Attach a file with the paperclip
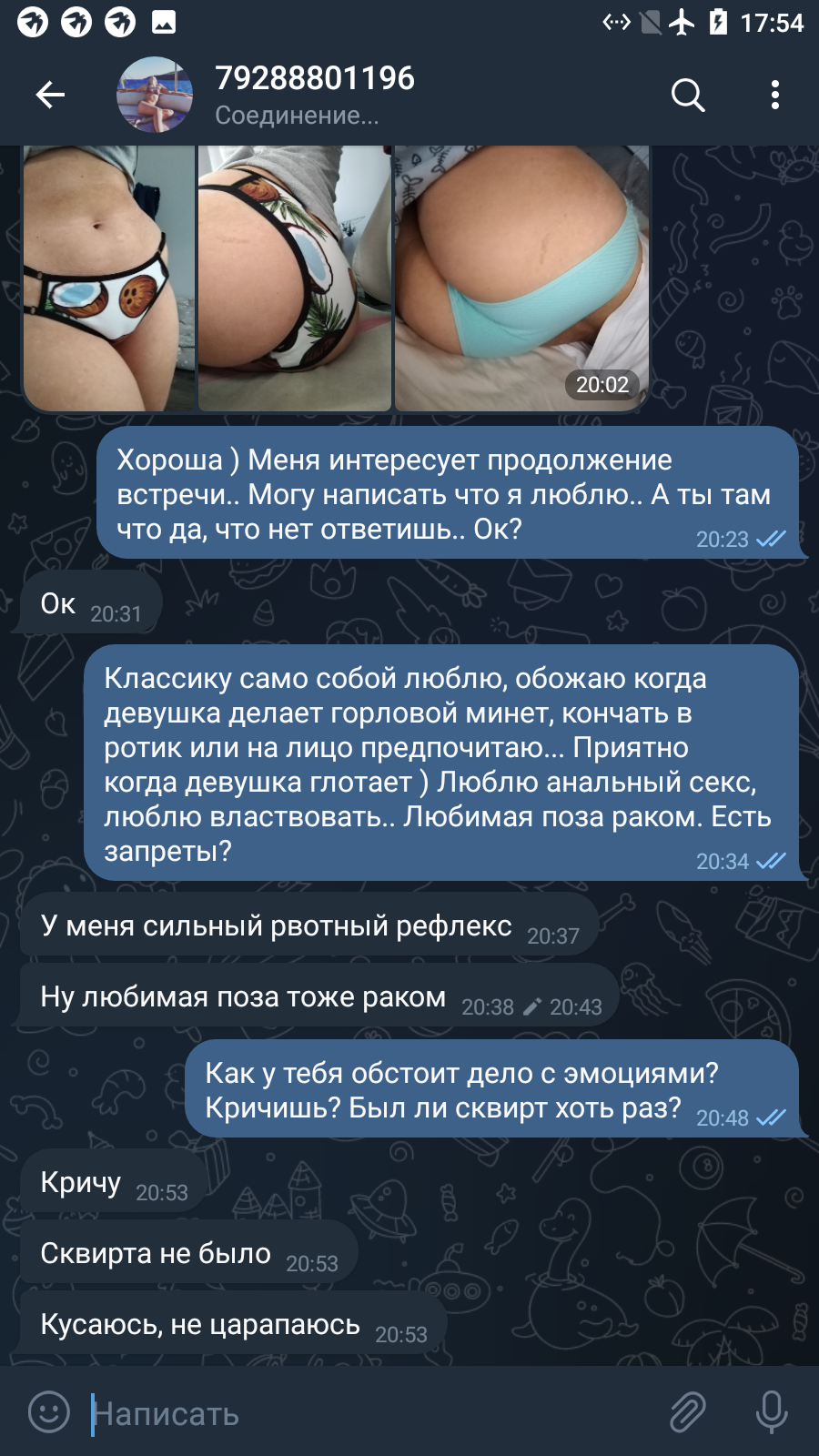819x1456 pixels. pos(688,1412)
